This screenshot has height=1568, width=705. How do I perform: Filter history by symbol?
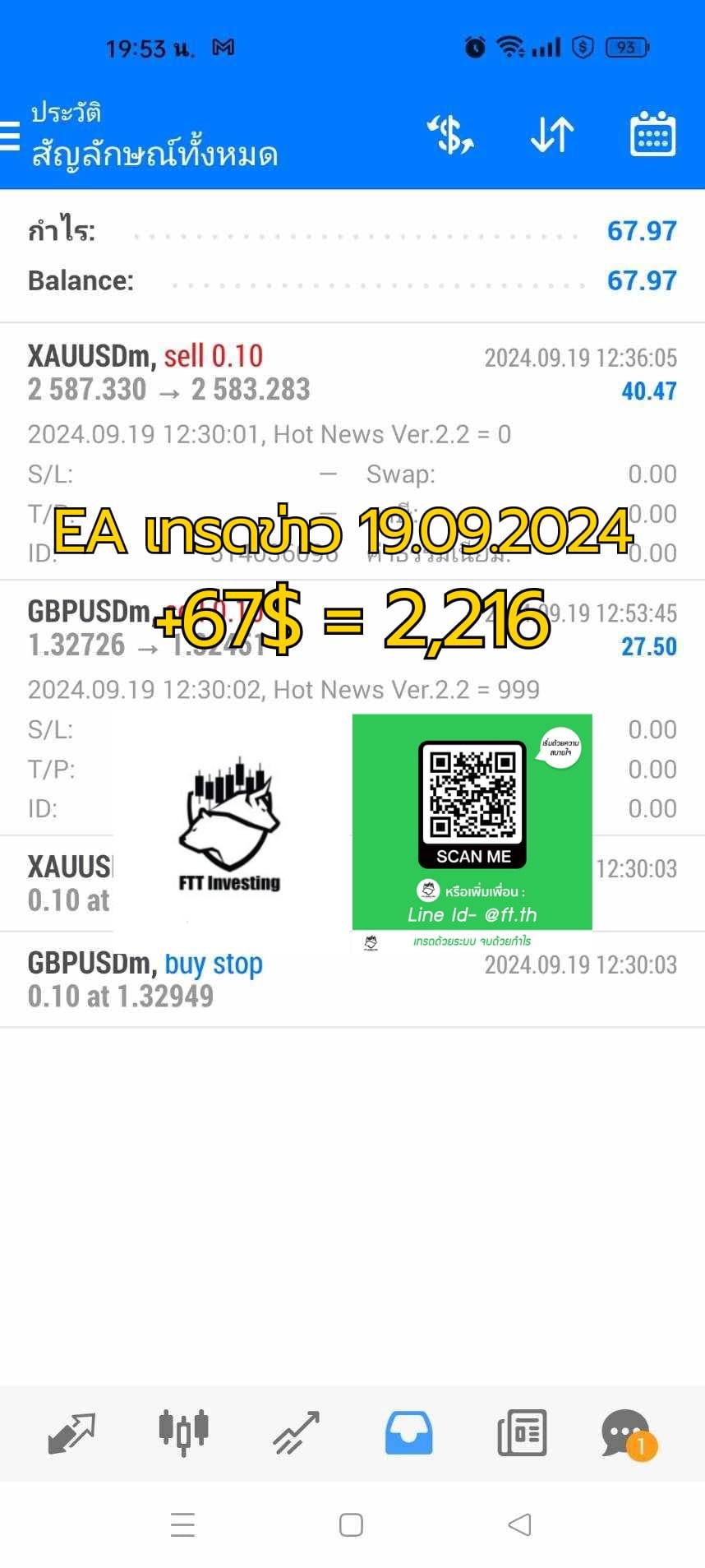[450, 135]
